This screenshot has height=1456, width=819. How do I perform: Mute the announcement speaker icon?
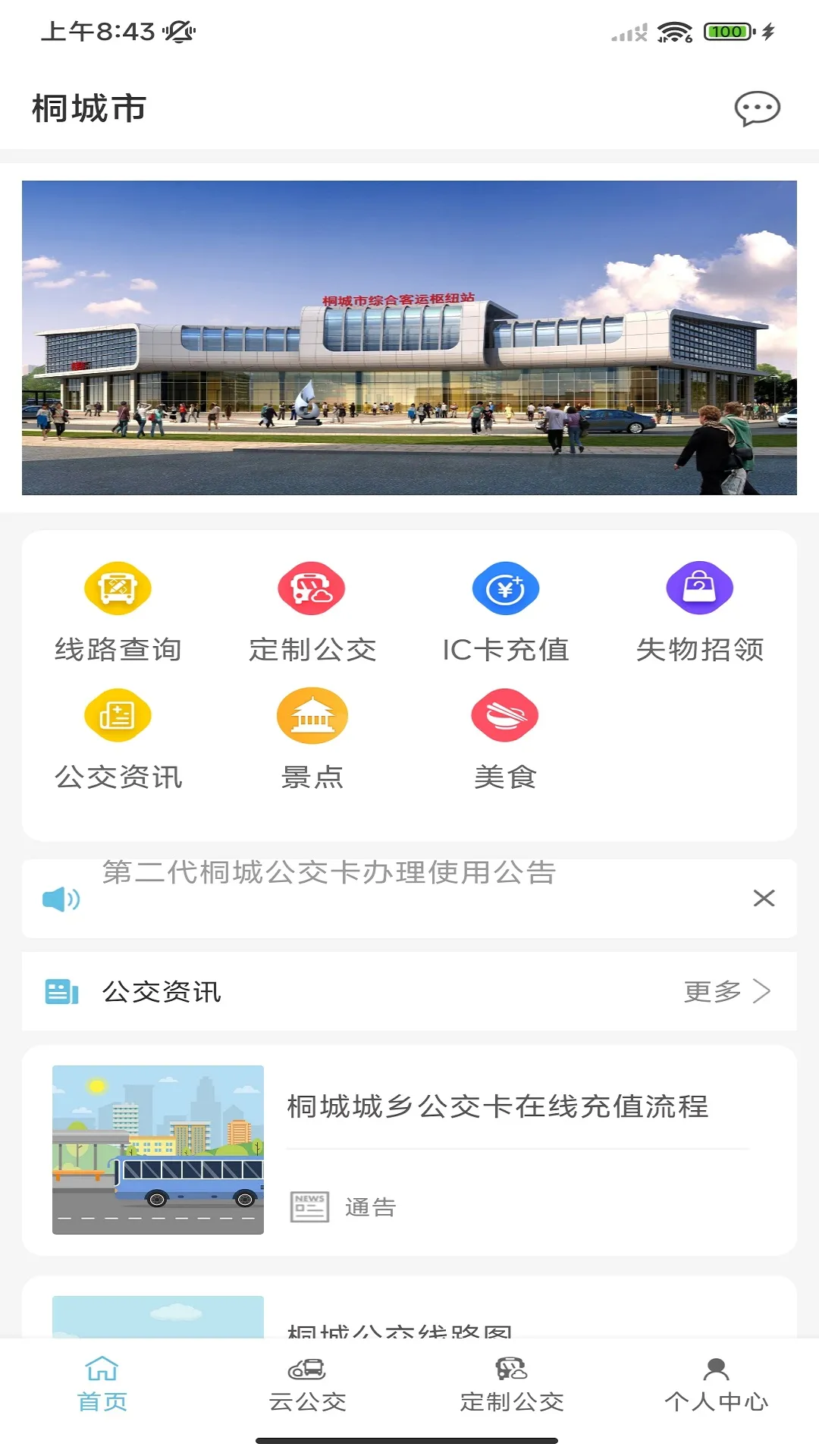point(61,899)
